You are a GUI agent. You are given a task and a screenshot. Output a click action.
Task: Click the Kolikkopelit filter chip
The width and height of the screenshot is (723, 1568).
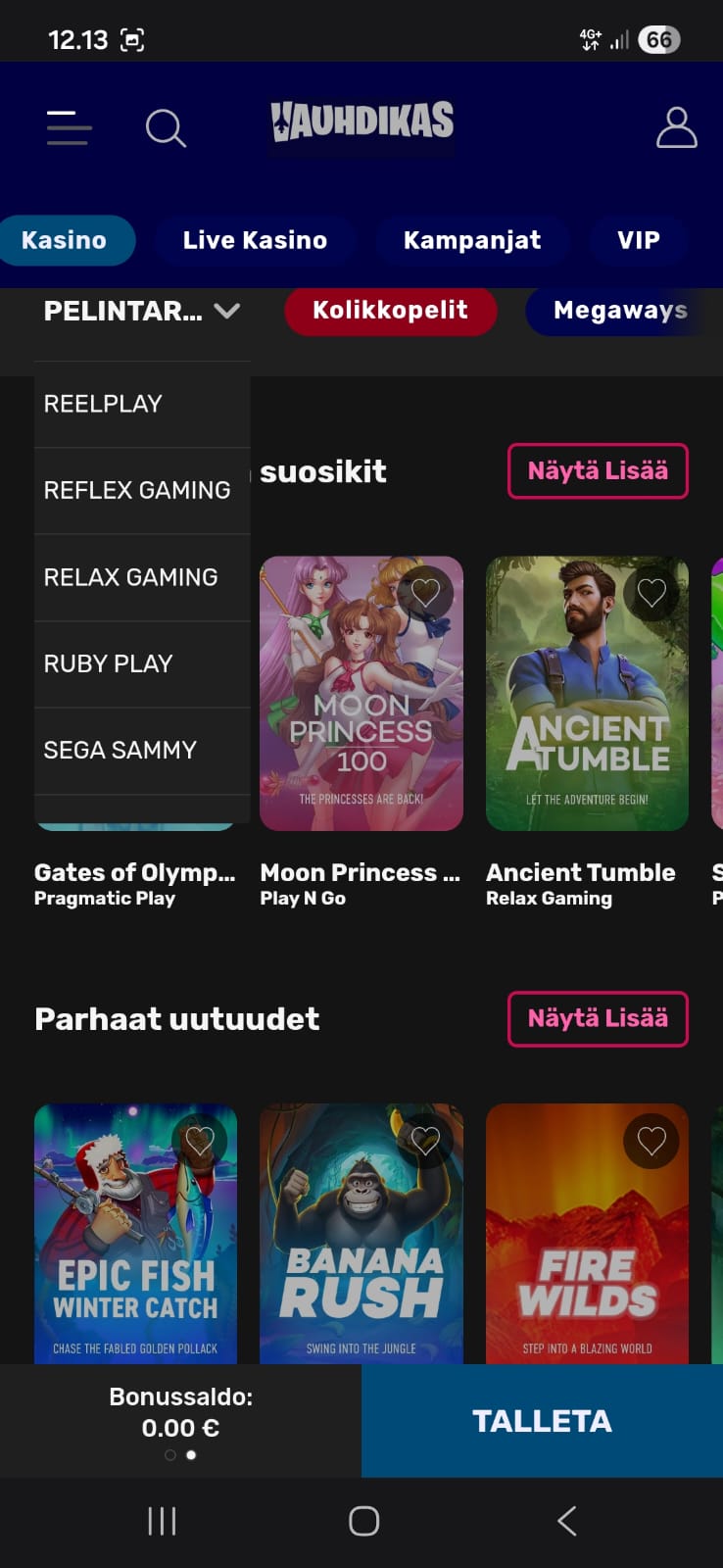coord(390,311)
